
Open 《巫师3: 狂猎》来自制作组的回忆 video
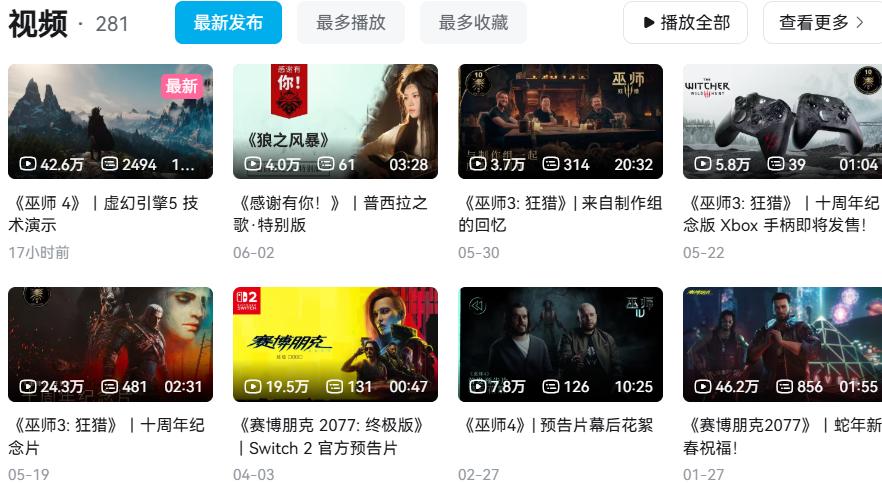click(560, 122)
